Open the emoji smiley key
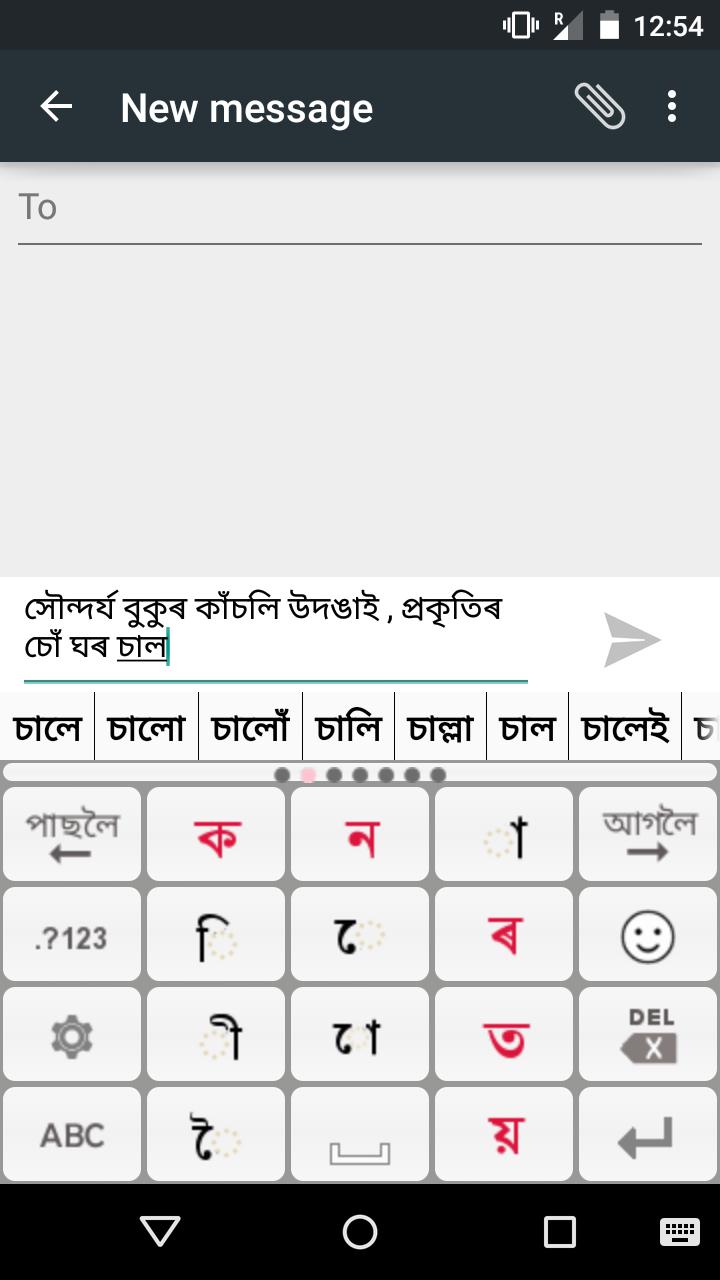The image size is (720, 1280). [x=648, y=936]
